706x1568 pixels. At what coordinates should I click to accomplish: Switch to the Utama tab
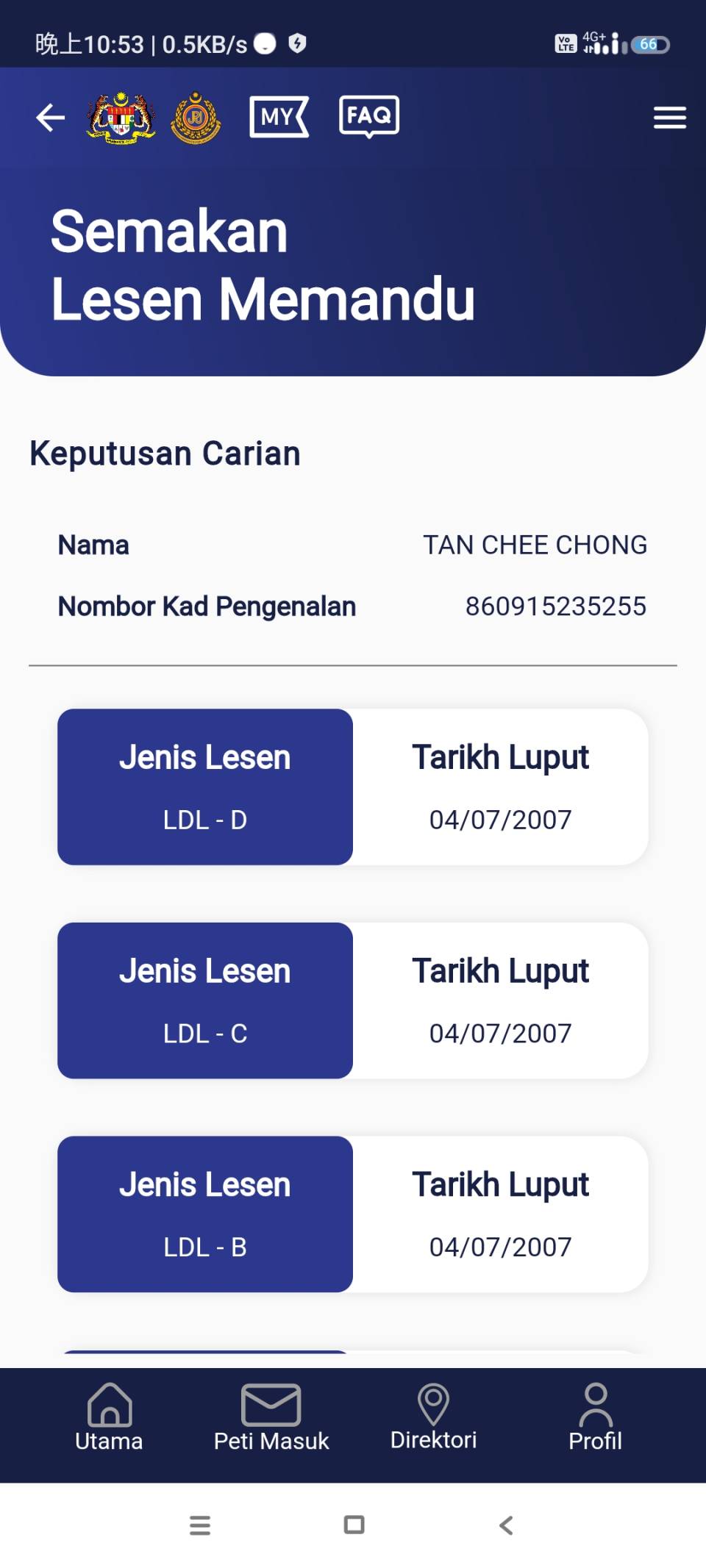point(109,1417)
